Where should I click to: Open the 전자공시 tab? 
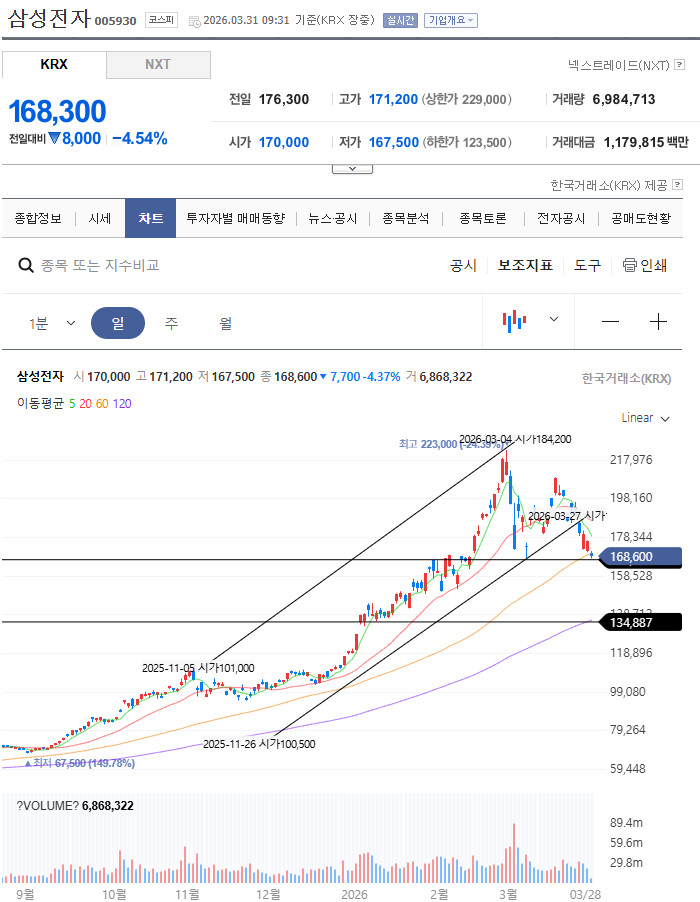(x=561, y=219)
